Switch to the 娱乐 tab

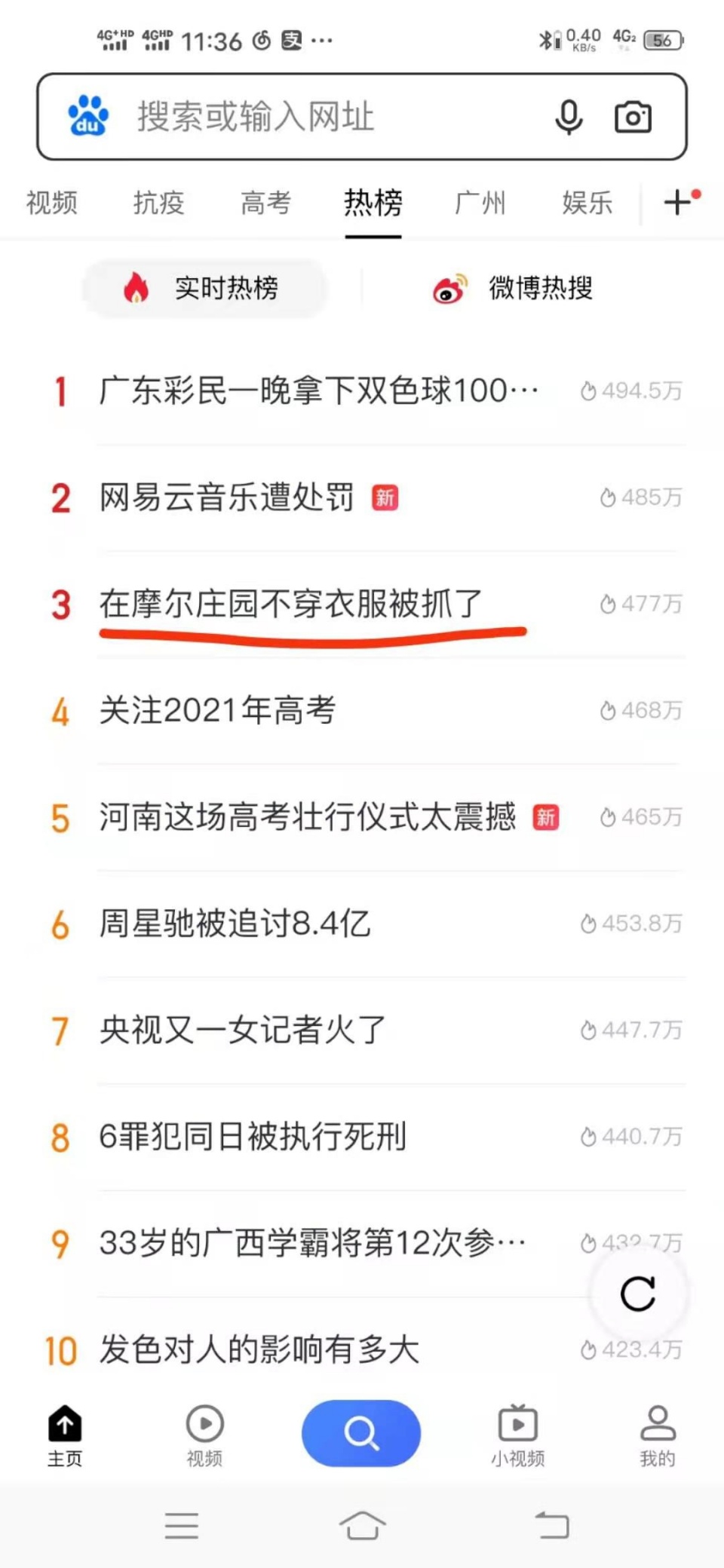click(x=587, y=203)
